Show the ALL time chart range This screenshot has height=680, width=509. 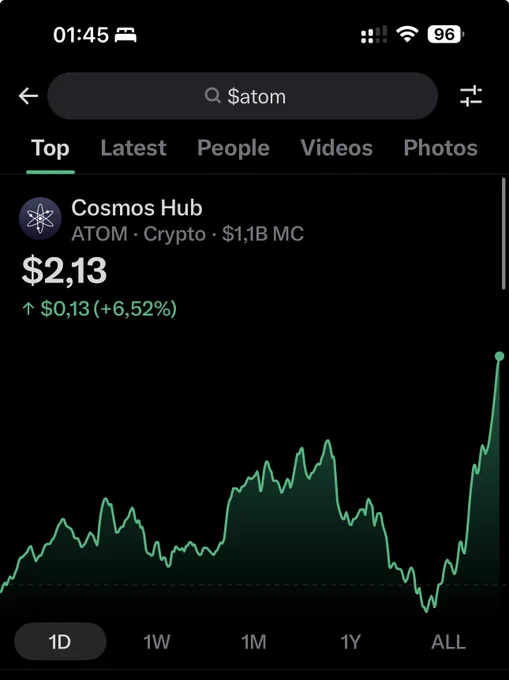(x=448, y=642)
